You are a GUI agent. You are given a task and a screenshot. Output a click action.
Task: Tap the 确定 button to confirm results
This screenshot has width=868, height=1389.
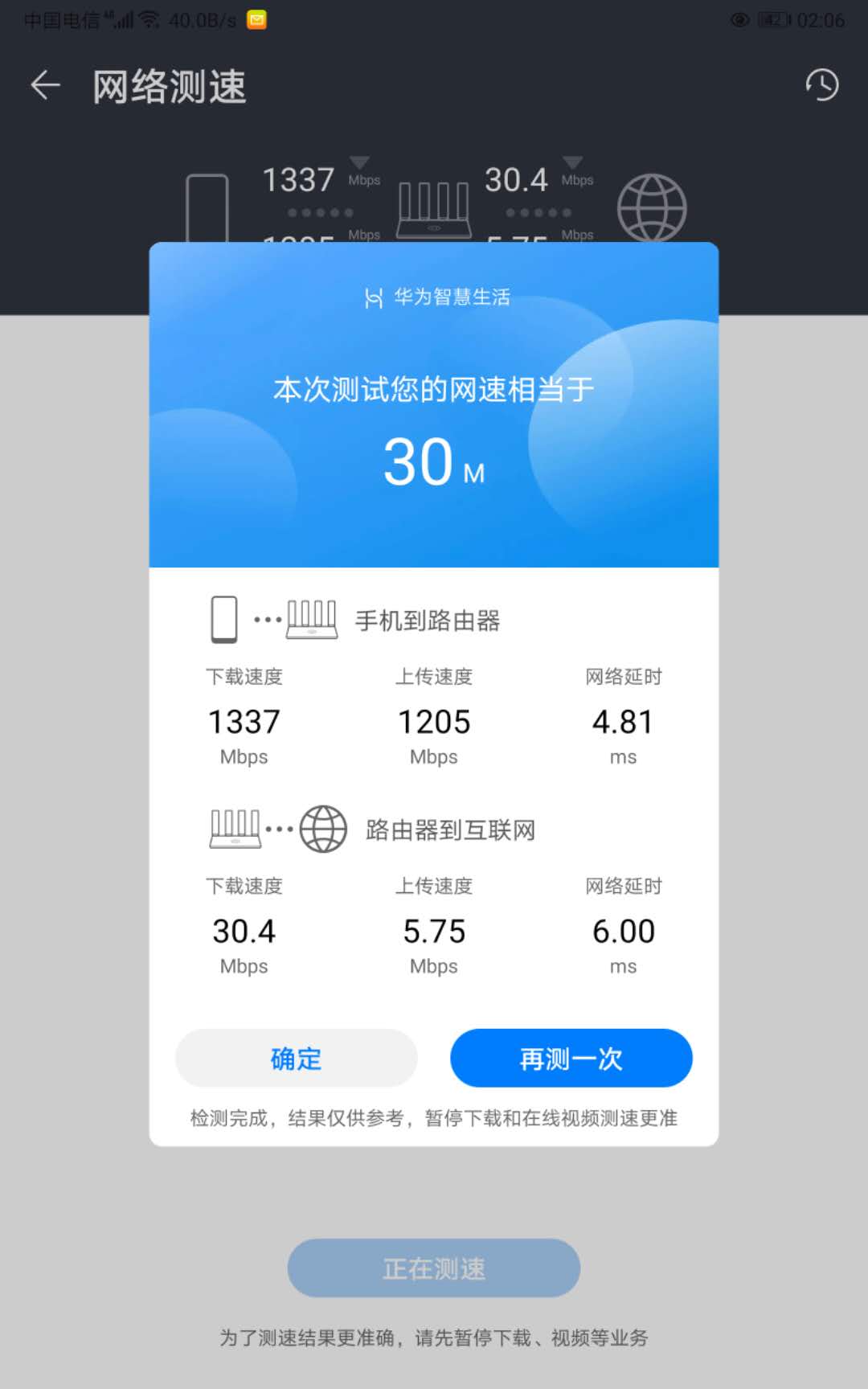point(296,1059)
